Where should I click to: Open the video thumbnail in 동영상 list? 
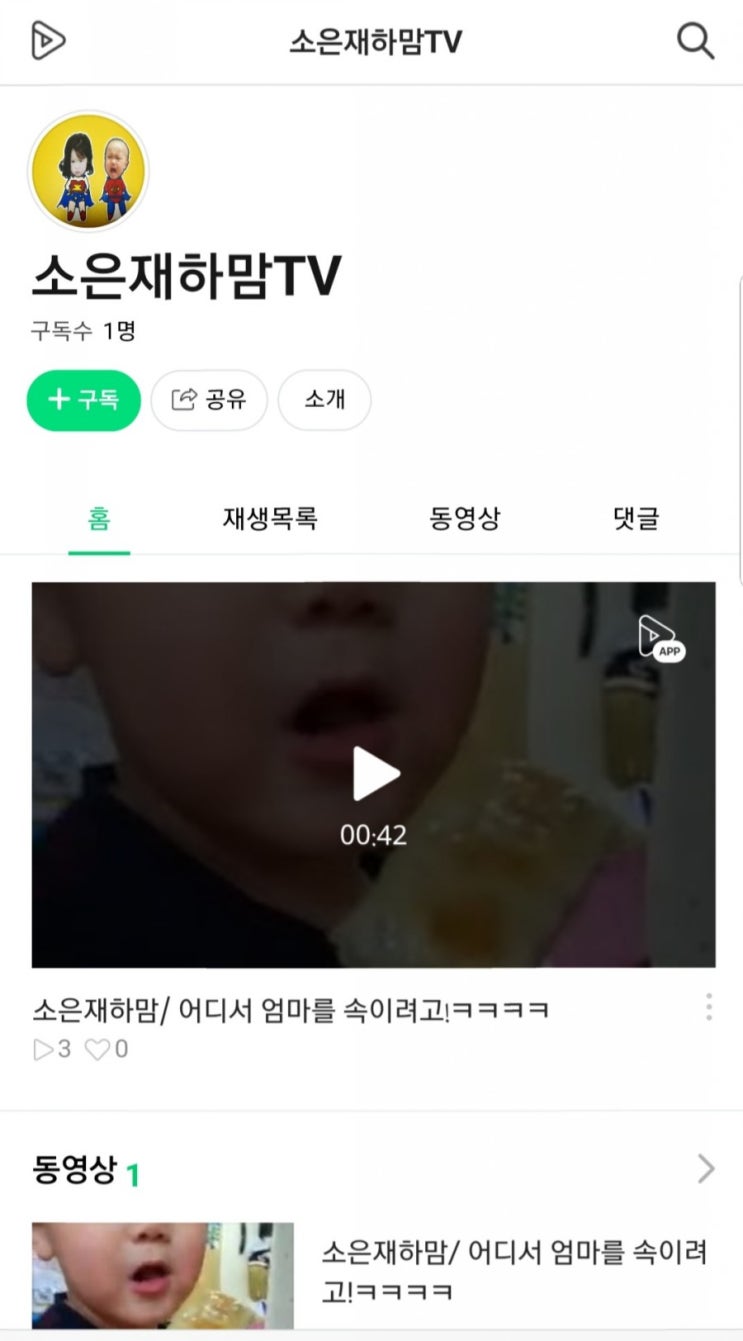point(163,1275)
